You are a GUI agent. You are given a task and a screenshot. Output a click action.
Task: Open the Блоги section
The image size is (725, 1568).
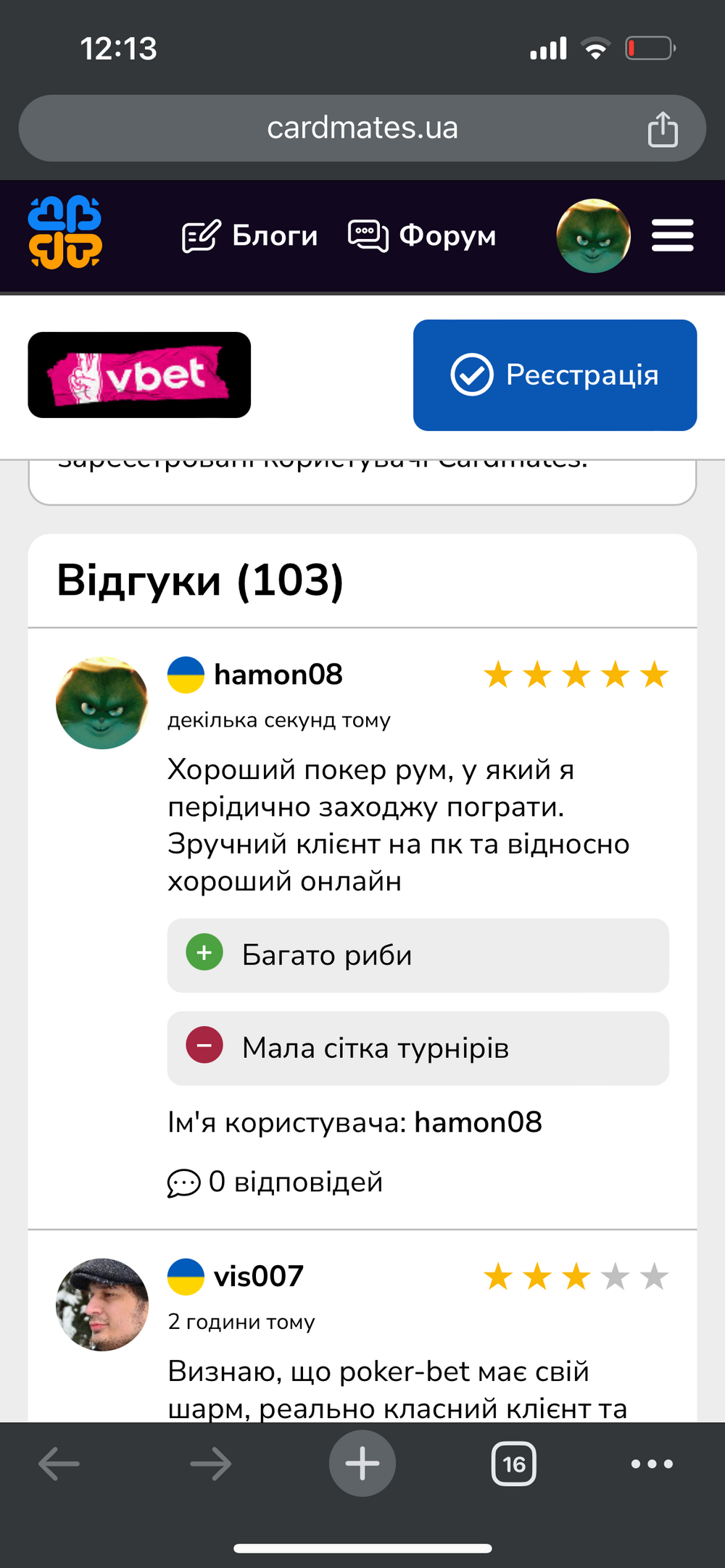249,236
